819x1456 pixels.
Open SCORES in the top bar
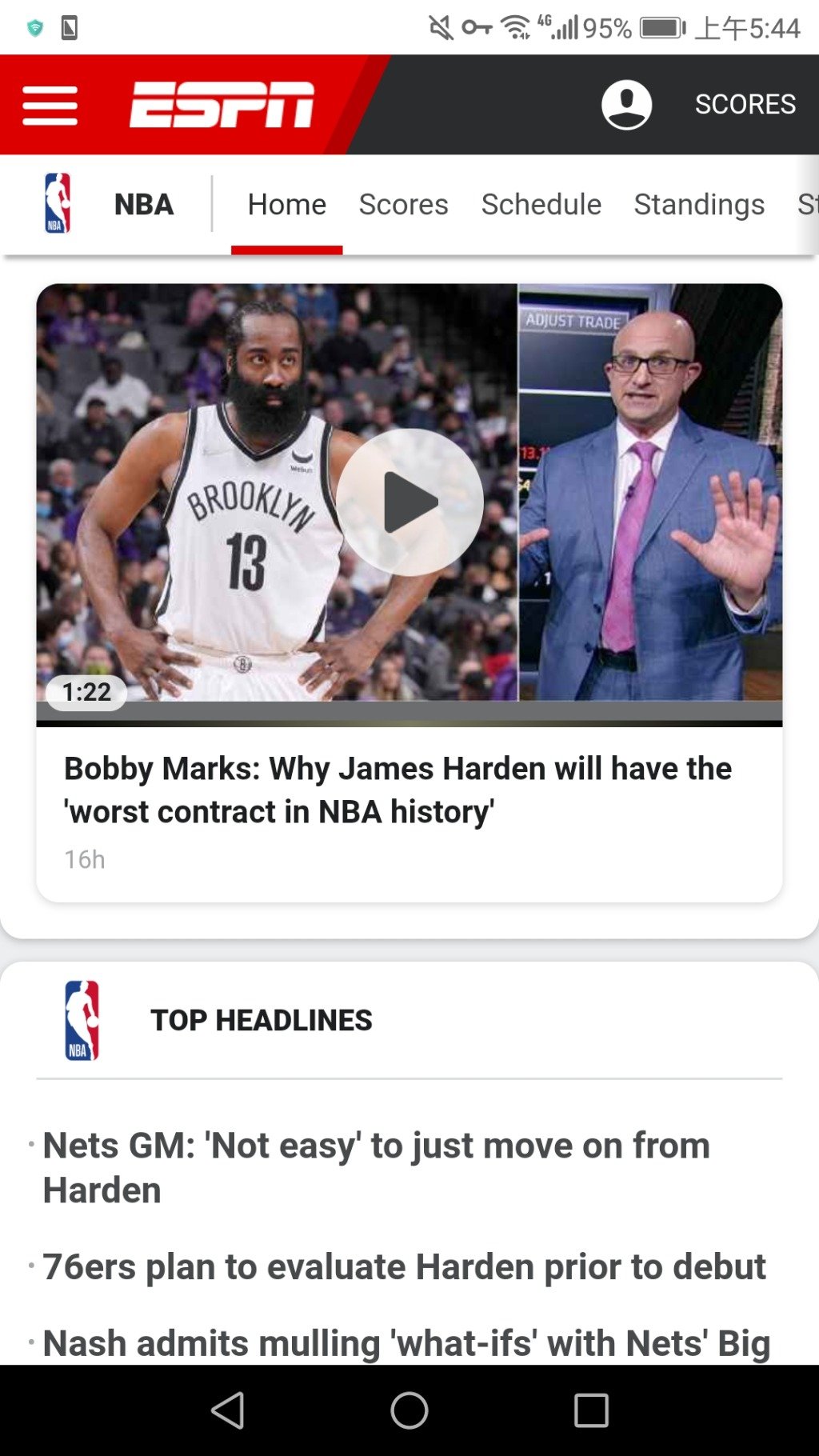745,105
